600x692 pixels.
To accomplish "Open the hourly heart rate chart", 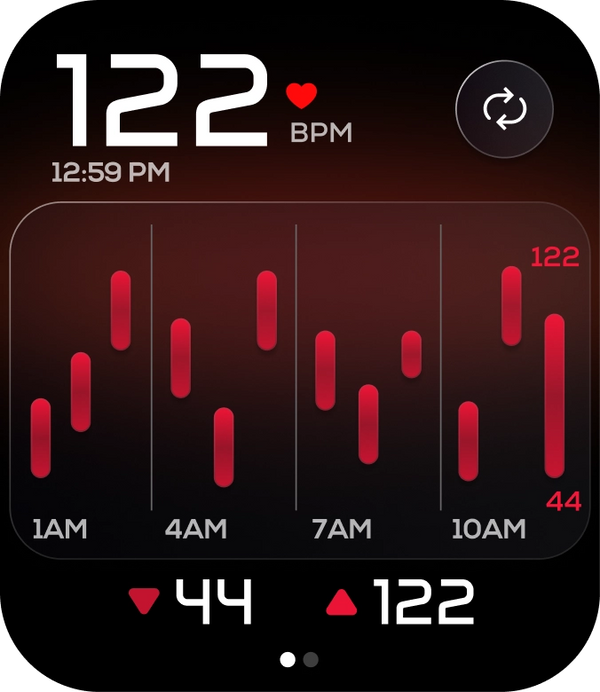I will point(300,380).
